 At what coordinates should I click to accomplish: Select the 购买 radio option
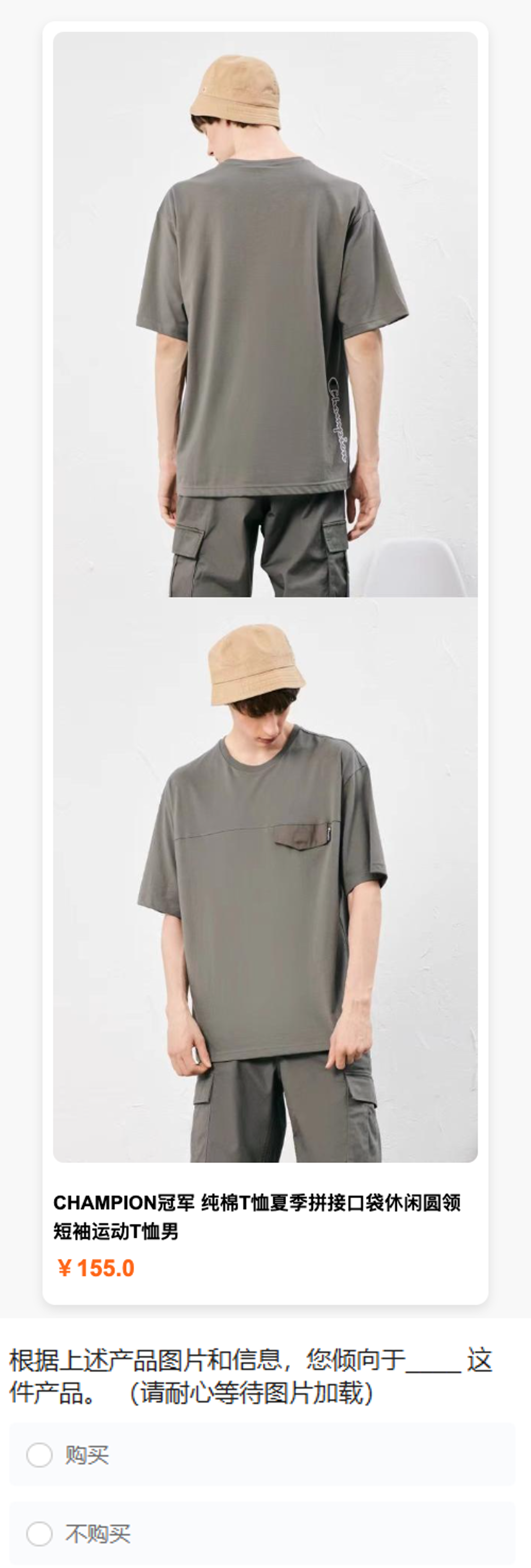coord(40,1455)
